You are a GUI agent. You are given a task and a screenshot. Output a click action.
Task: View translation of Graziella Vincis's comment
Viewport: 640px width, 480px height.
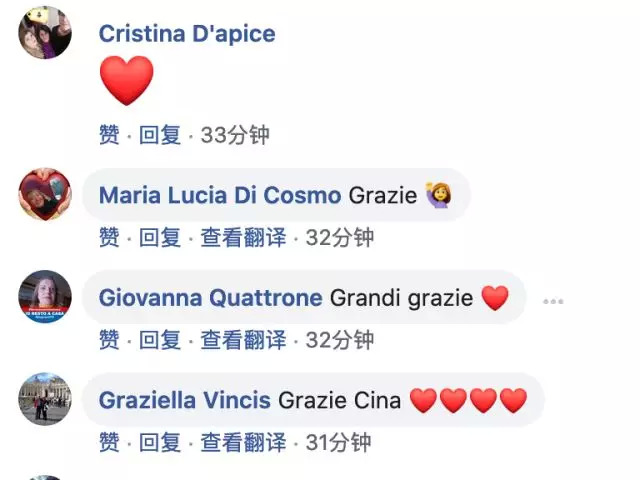click(x=243, y=442)
